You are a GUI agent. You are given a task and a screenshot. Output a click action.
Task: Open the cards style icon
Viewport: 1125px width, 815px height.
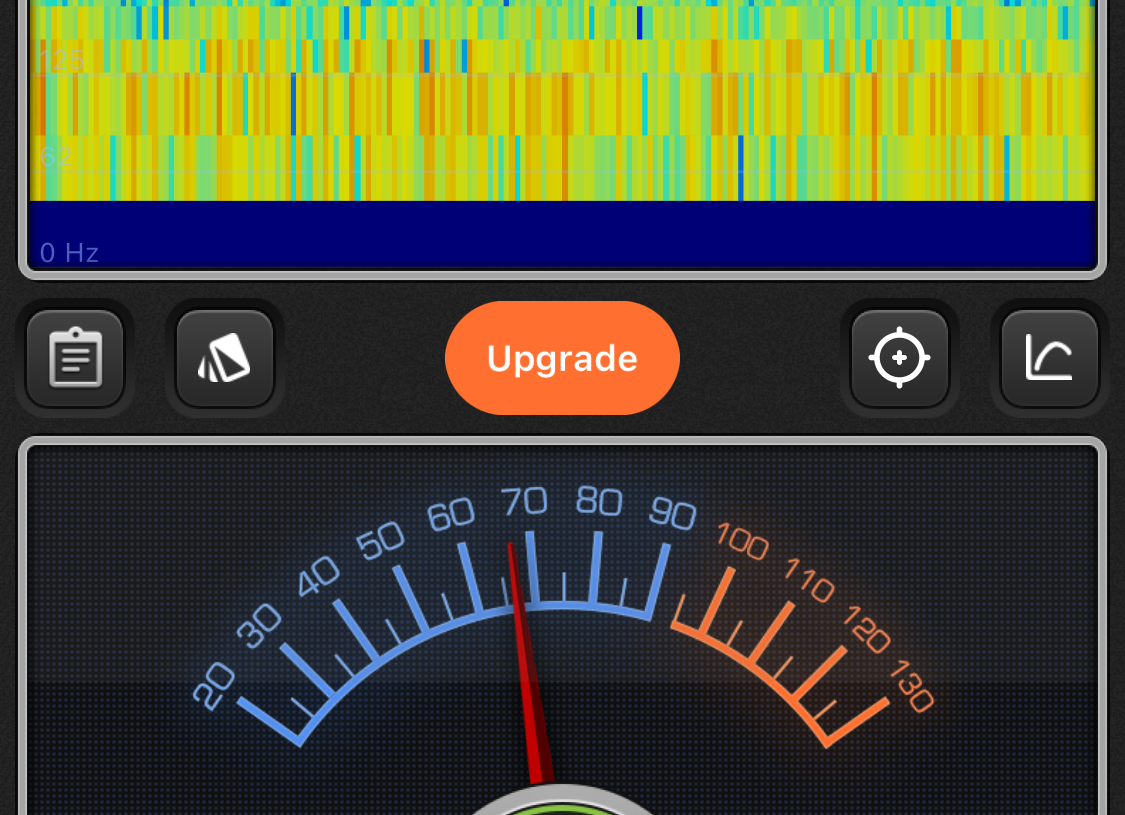[x=225, y=358]
